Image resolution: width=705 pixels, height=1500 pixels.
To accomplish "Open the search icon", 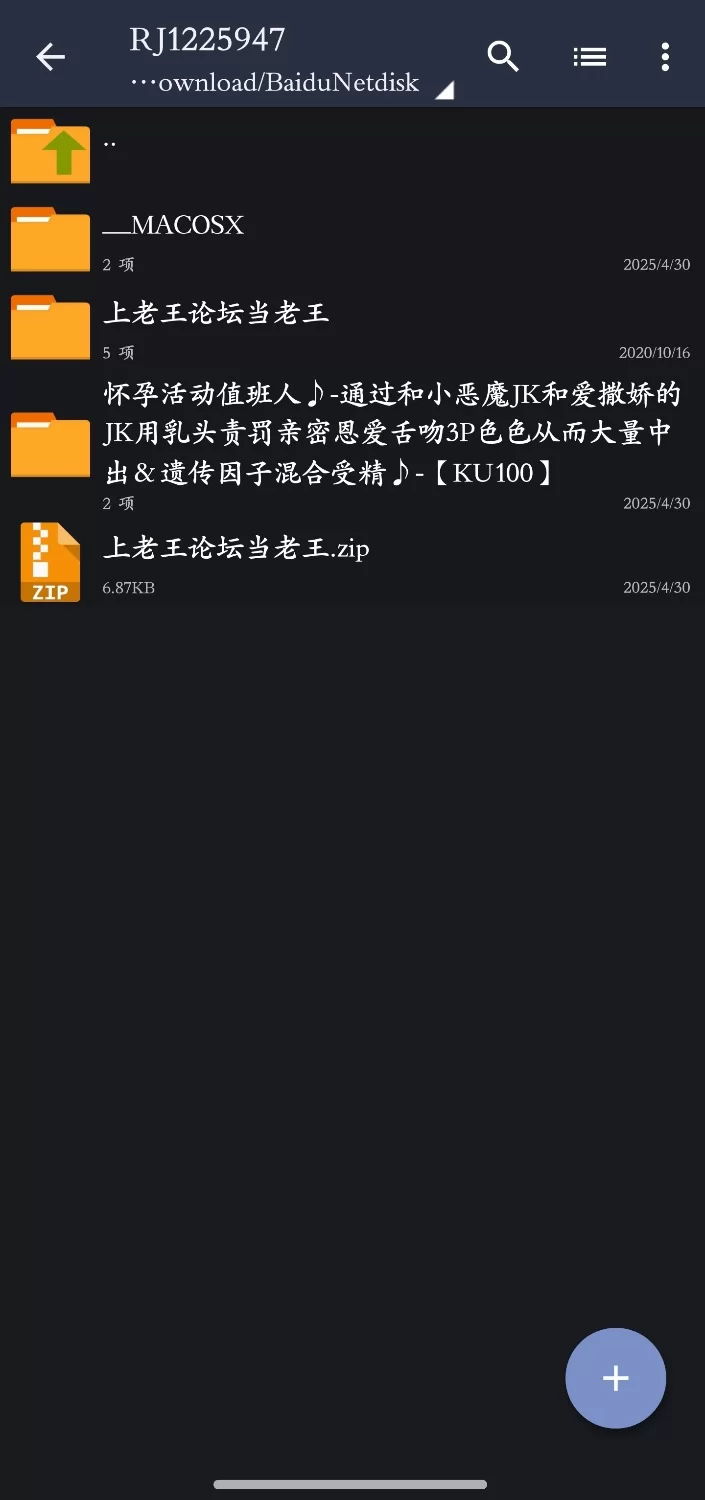I will [x=503, y=57].
